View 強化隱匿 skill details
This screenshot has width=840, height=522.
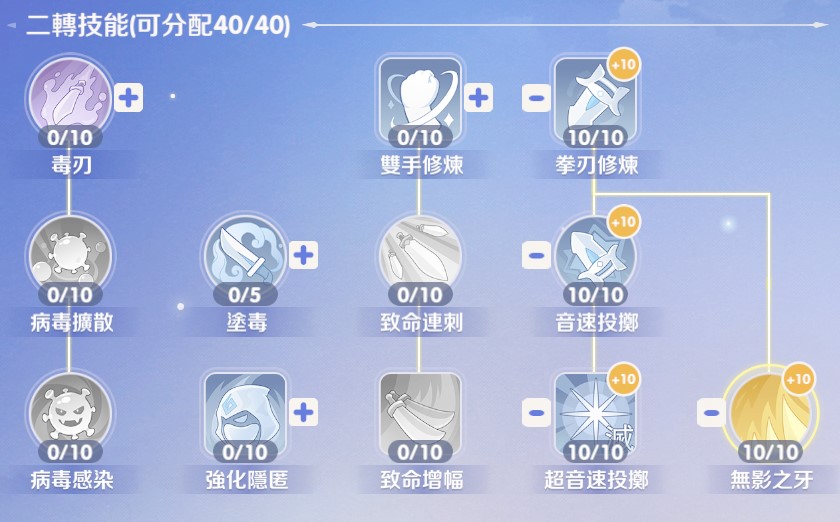(244, 410)
